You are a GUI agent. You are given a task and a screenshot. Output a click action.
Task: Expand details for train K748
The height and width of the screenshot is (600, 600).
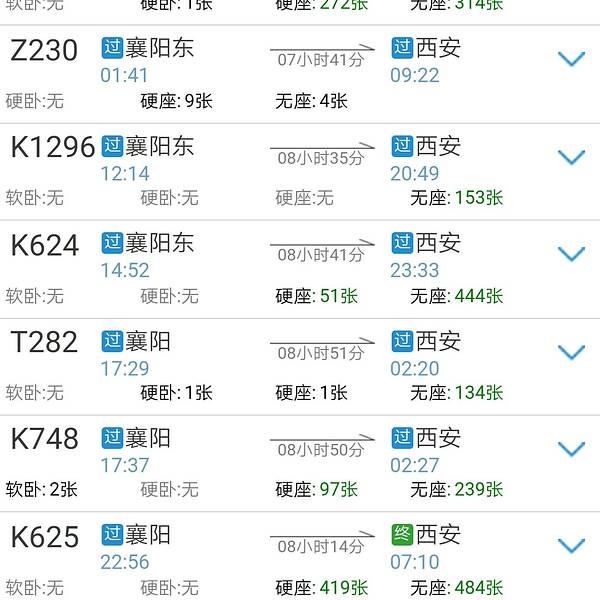[x=571, y=449]
